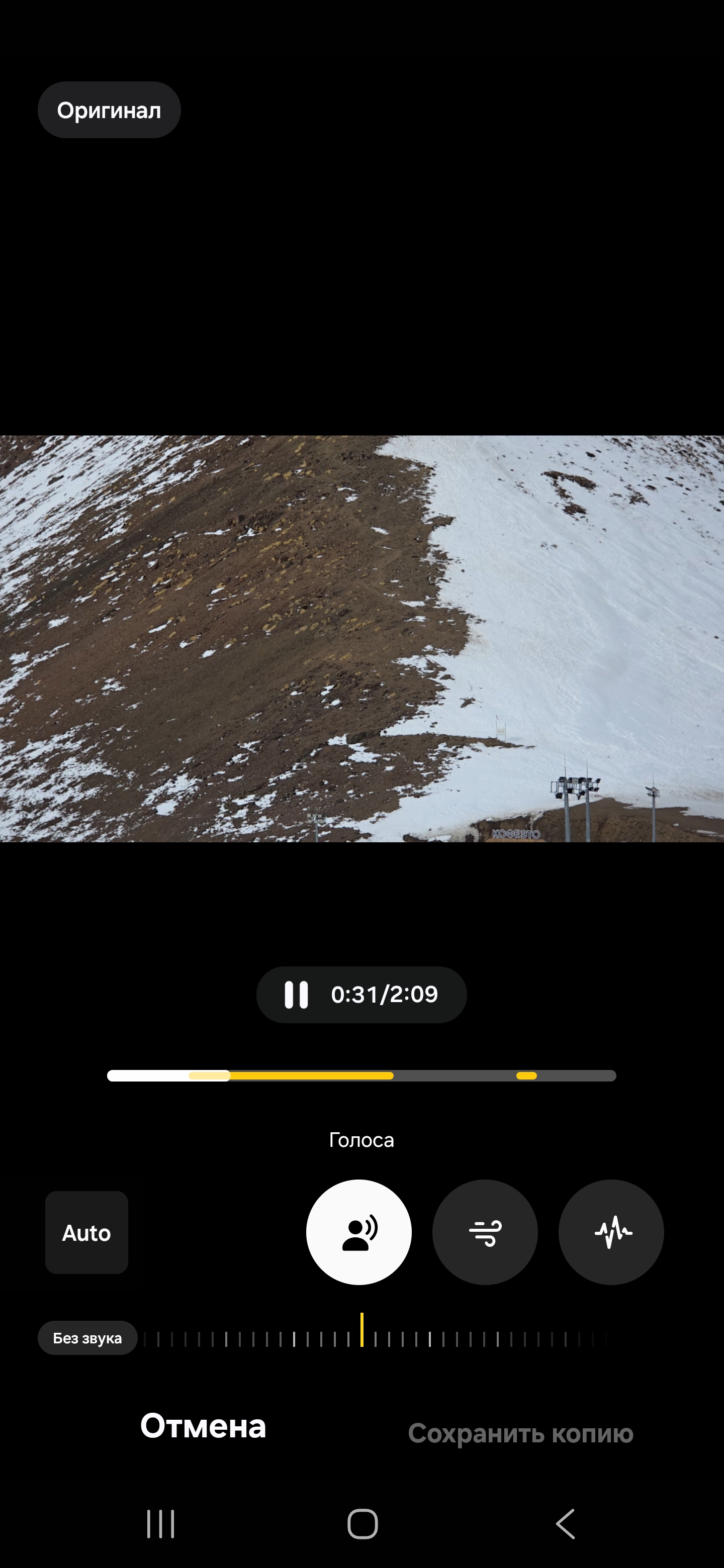Select the noise waveform sound type
The width and height of the screenshot is (724, 1568).
(x=611, y=1232)
